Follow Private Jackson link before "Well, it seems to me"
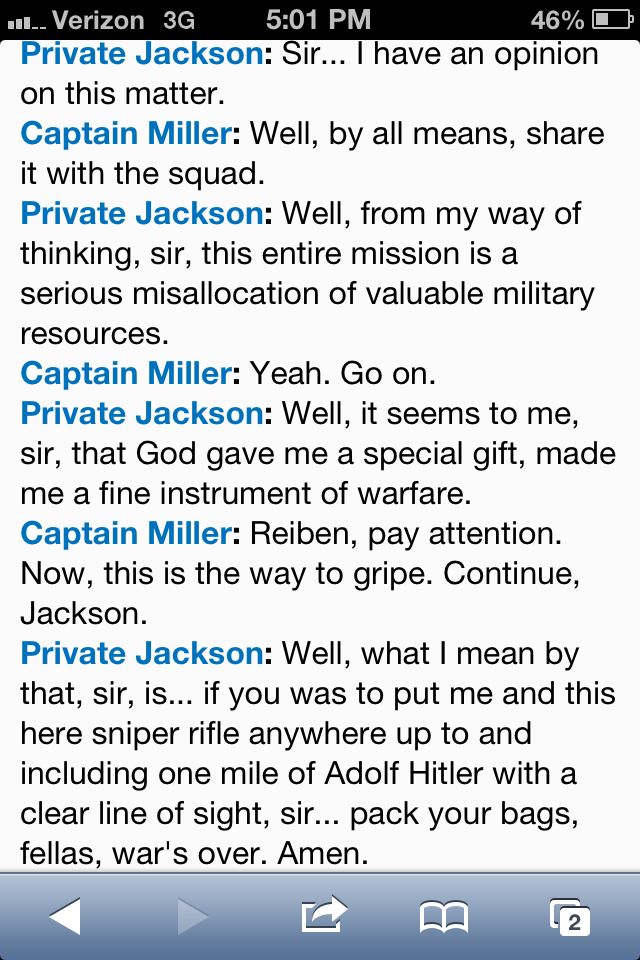This screenshot has height=960, width=640. pos(141,413)
